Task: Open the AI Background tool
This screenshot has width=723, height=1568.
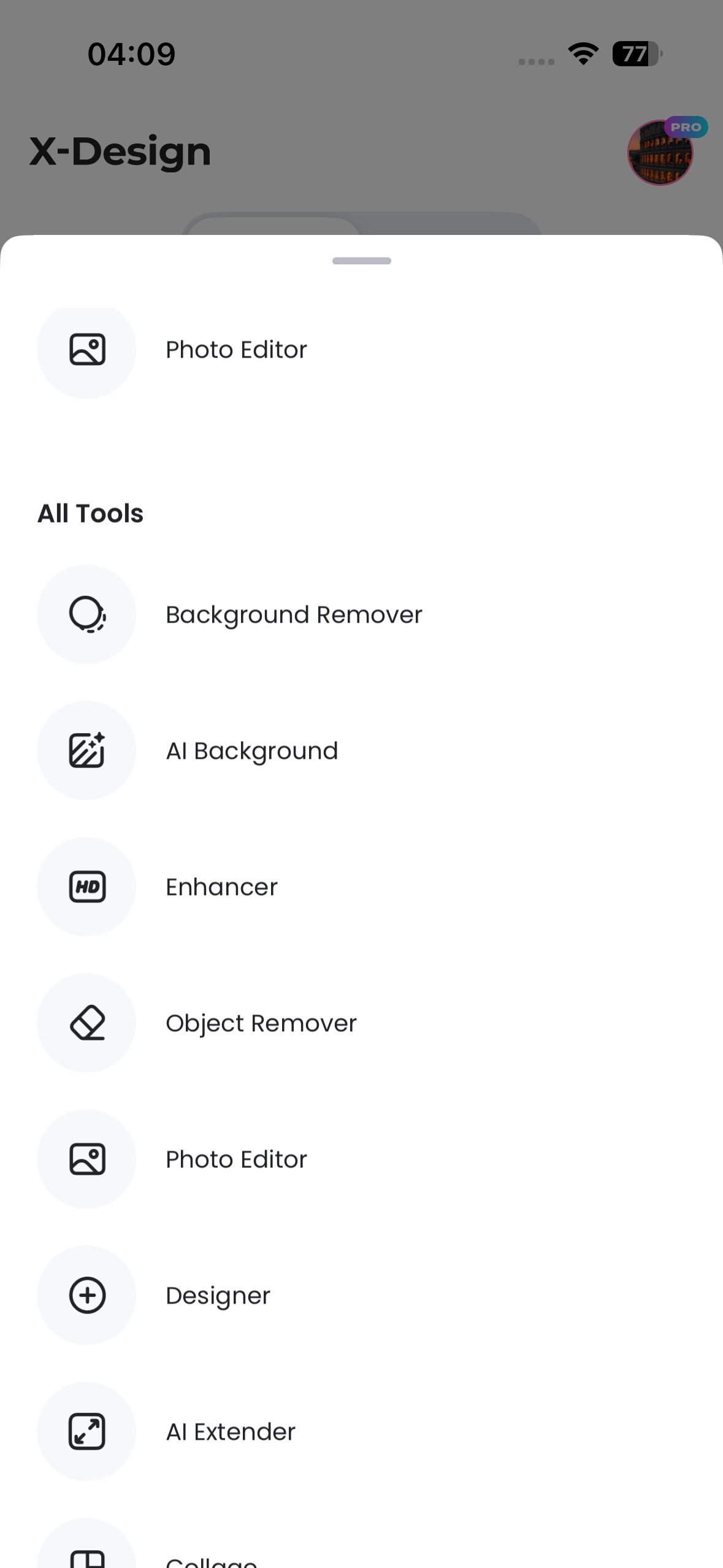Action: (251, 751)
